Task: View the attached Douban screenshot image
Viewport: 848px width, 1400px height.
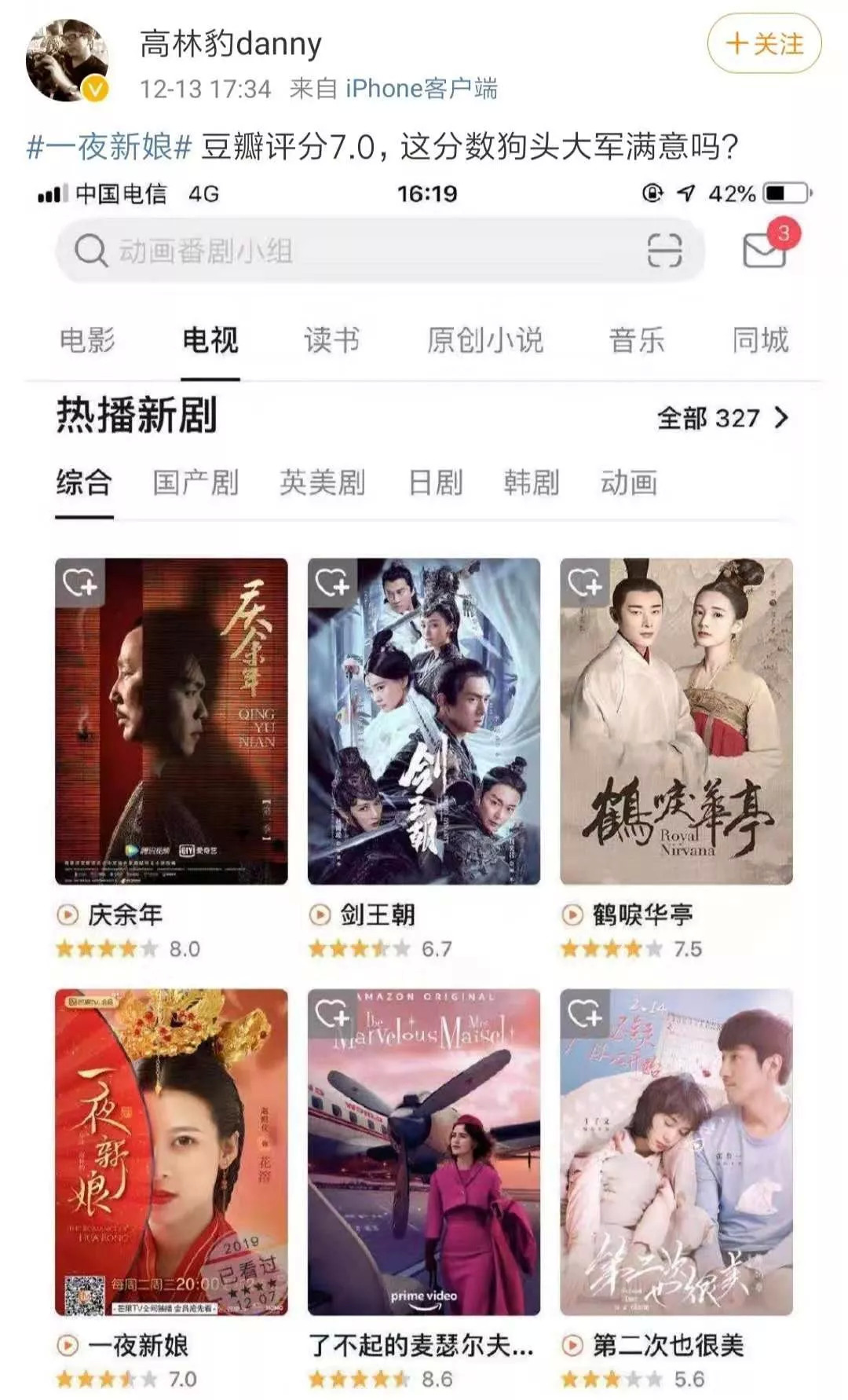Action: (x=424, y=786)
